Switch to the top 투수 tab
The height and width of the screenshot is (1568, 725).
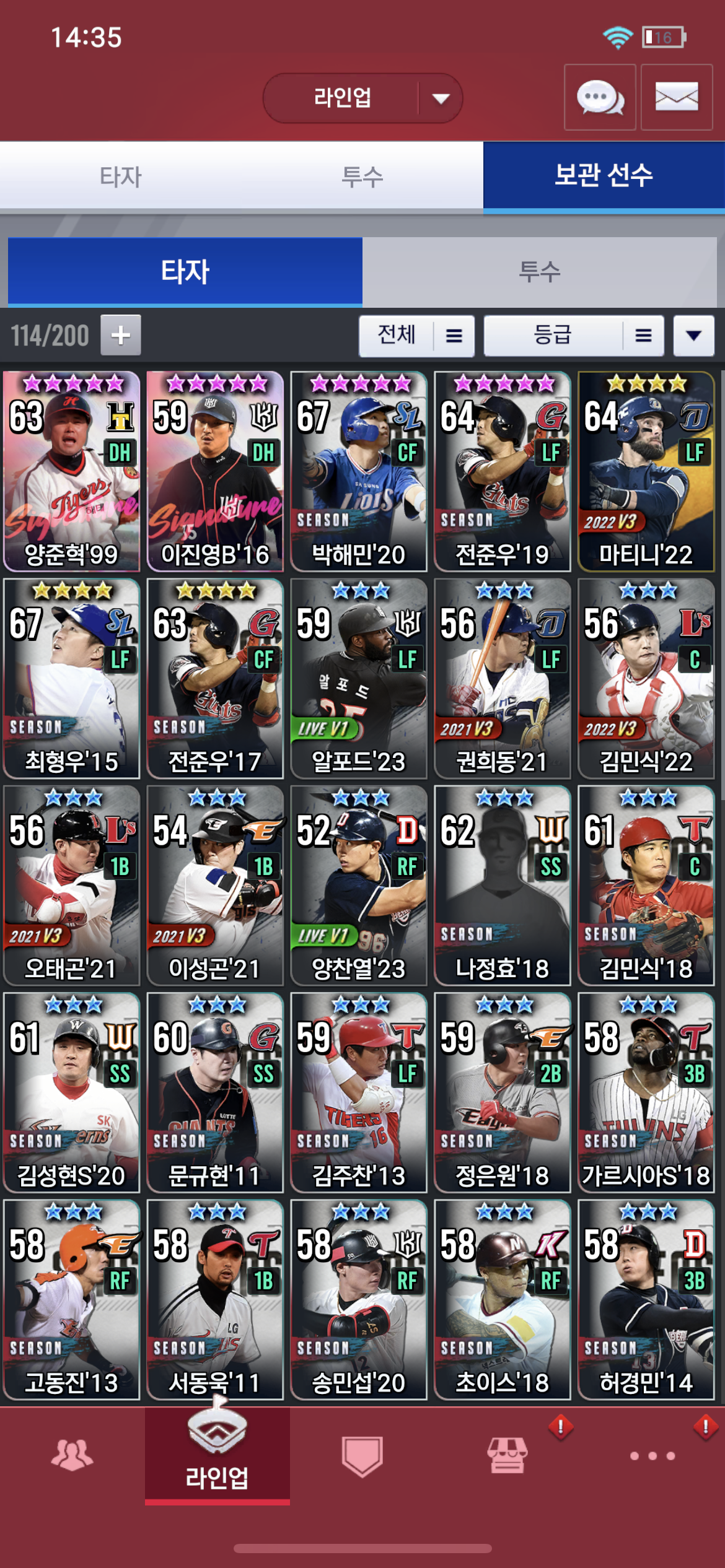362,176
